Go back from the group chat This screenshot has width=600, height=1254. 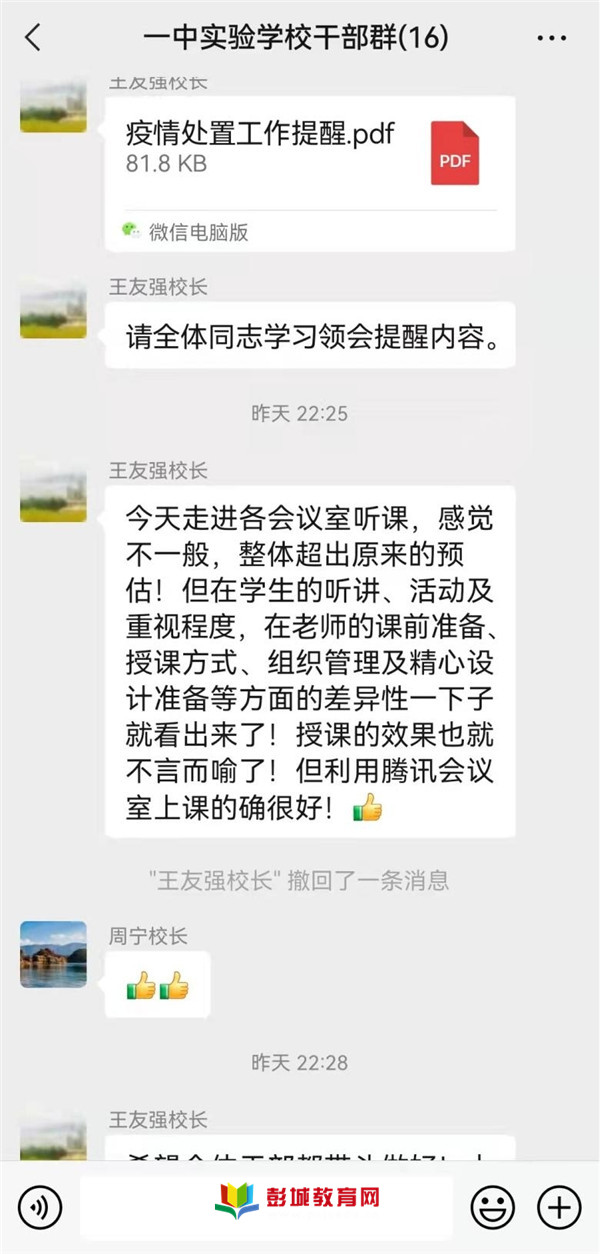coord(33,38)
